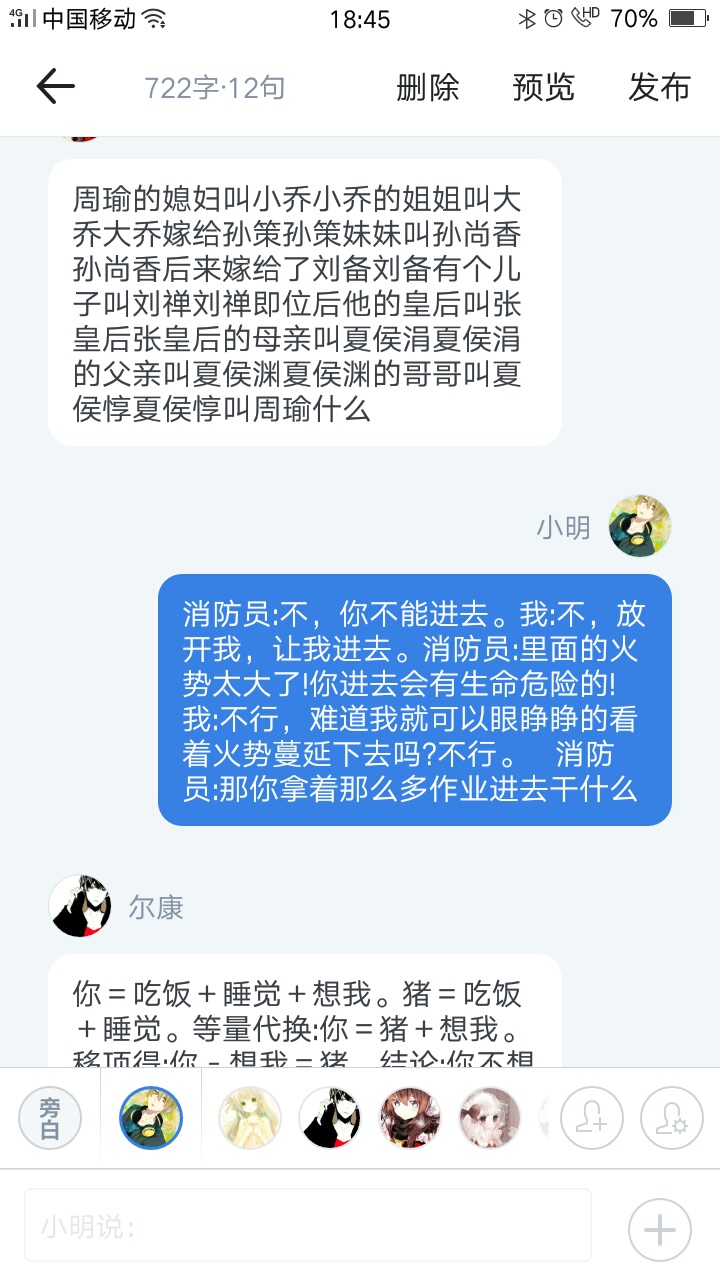The height and width of the screenshot is (1280, 720).
Task: Open the plus attachment button
Action: (659, 1230)
